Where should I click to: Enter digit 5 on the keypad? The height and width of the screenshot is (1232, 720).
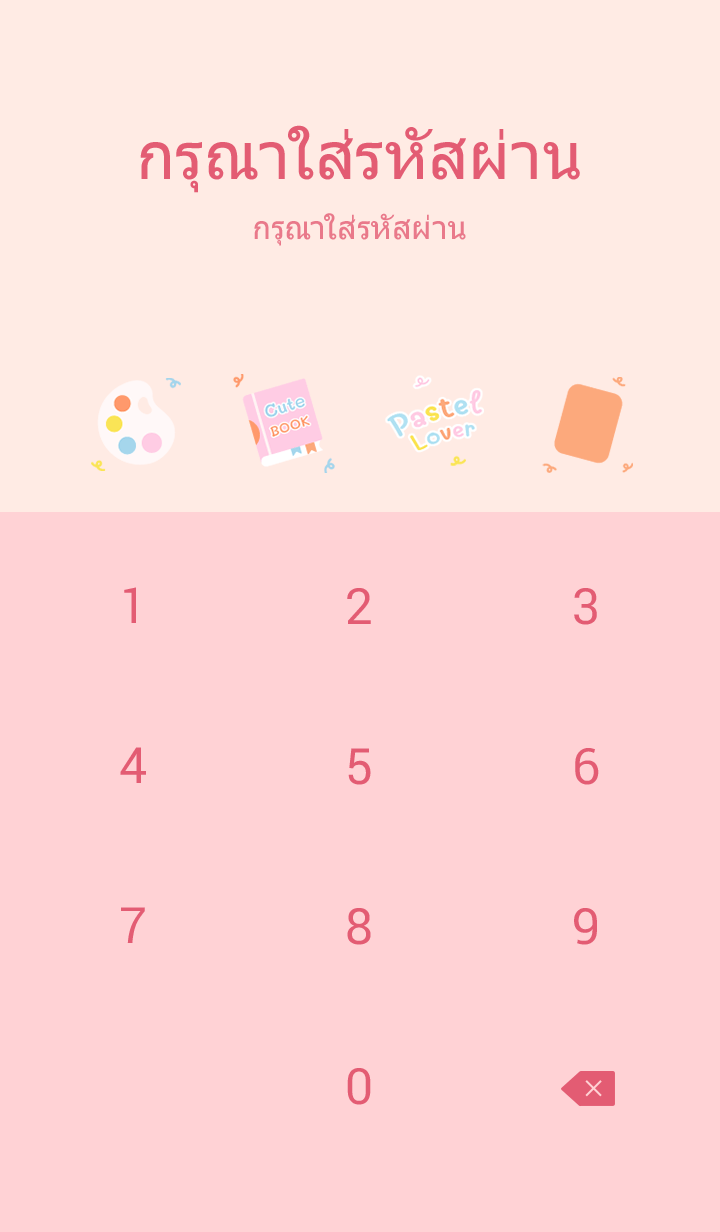[359, 767]
